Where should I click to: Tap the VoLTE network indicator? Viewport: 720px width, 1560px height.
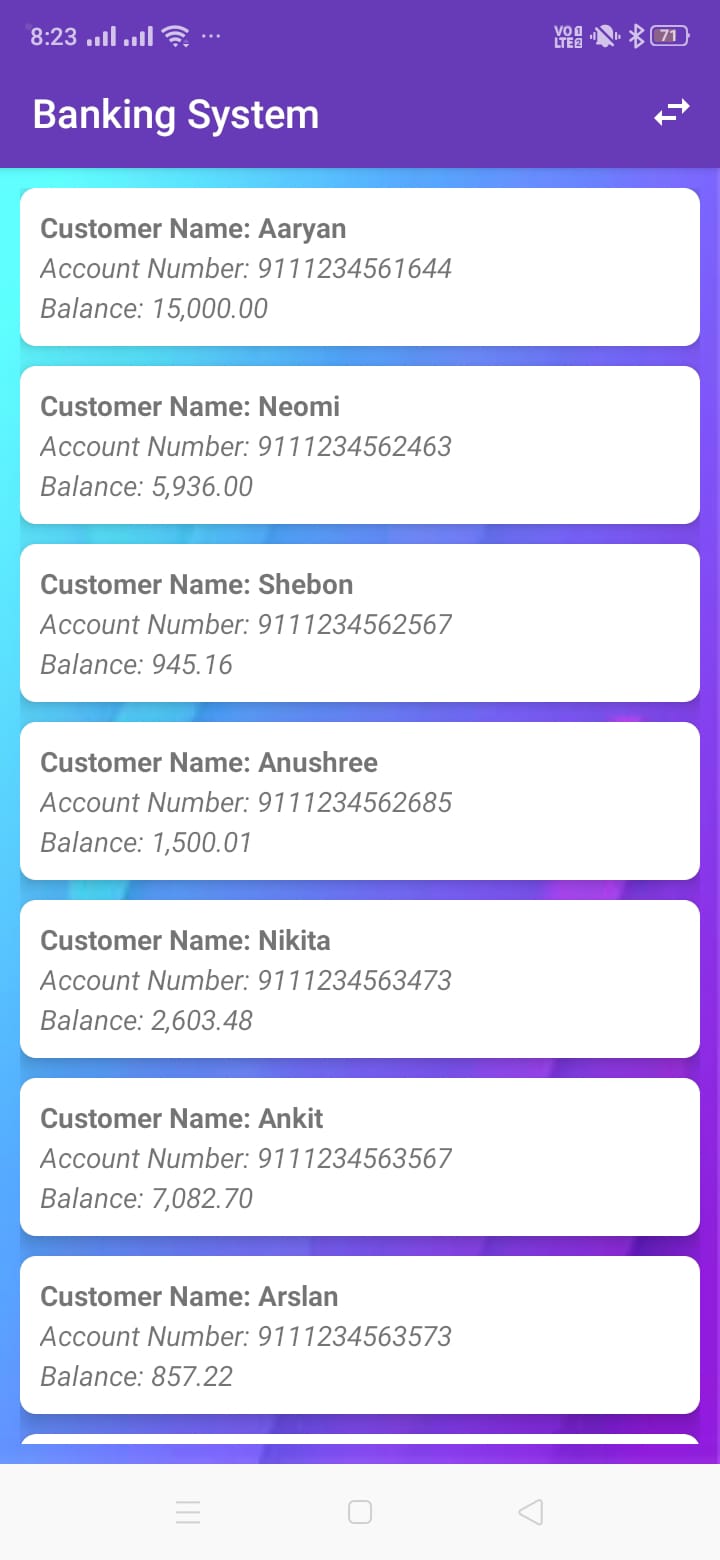[x=567, y=35]
